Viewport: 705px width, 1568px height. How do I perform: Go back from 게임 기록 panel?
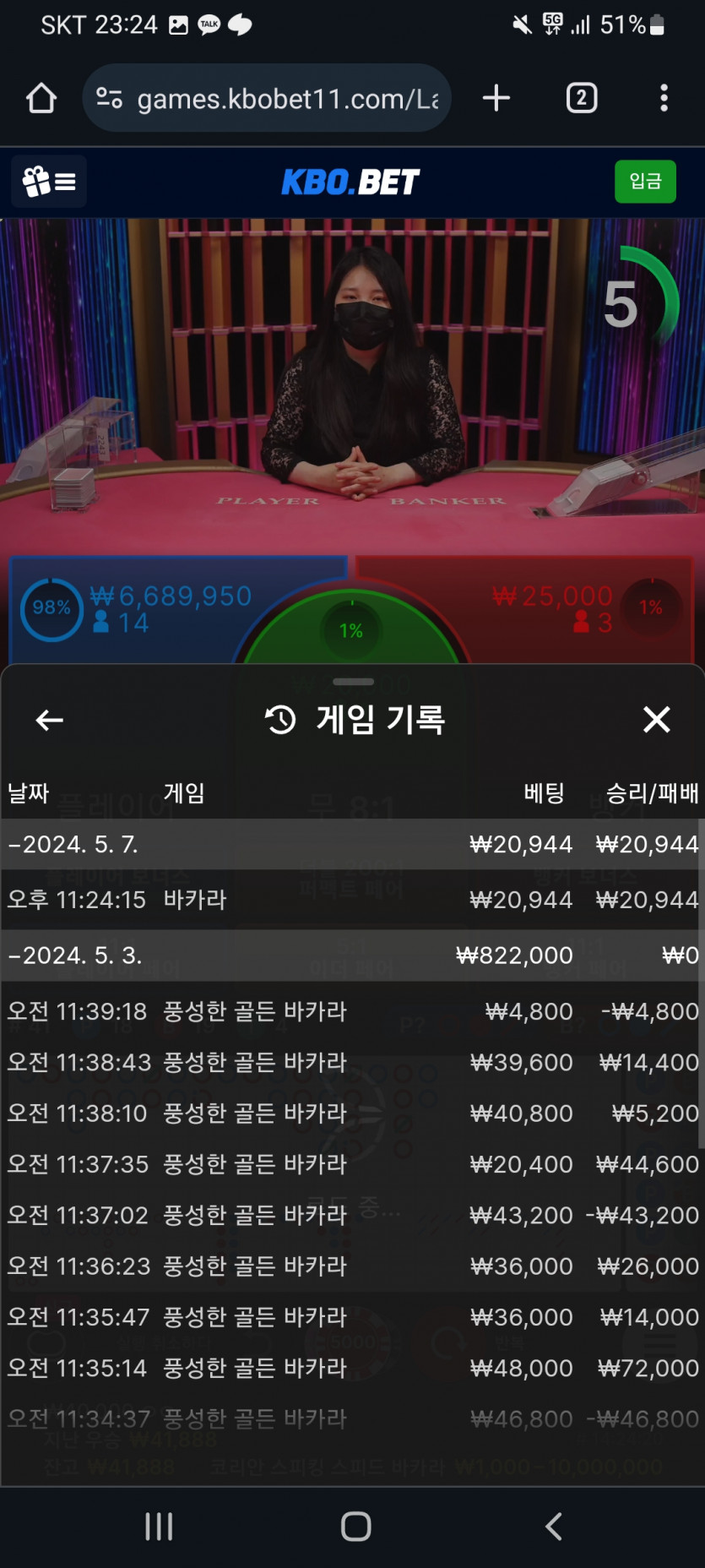click(49, 720)
